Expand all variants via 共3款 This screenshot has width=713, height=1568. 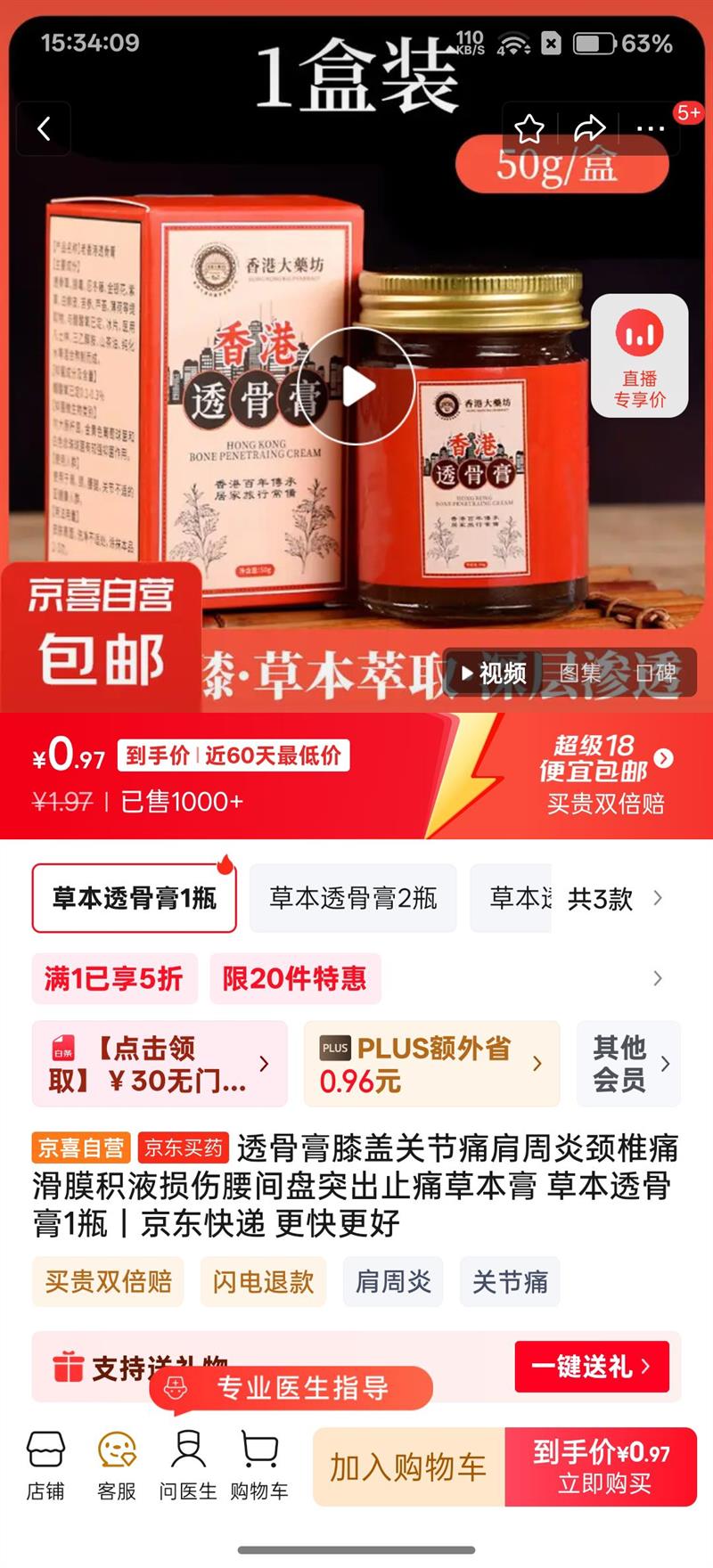click(615, 898)
